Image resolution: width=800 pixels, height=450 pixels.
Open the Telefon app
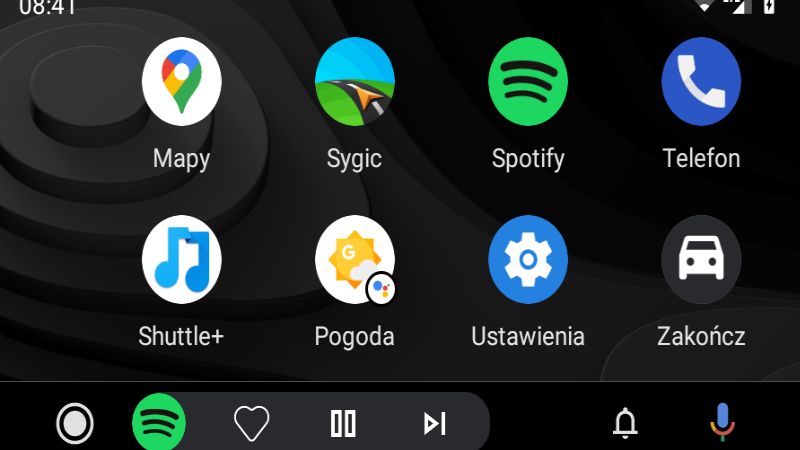(x=701, y=82)
